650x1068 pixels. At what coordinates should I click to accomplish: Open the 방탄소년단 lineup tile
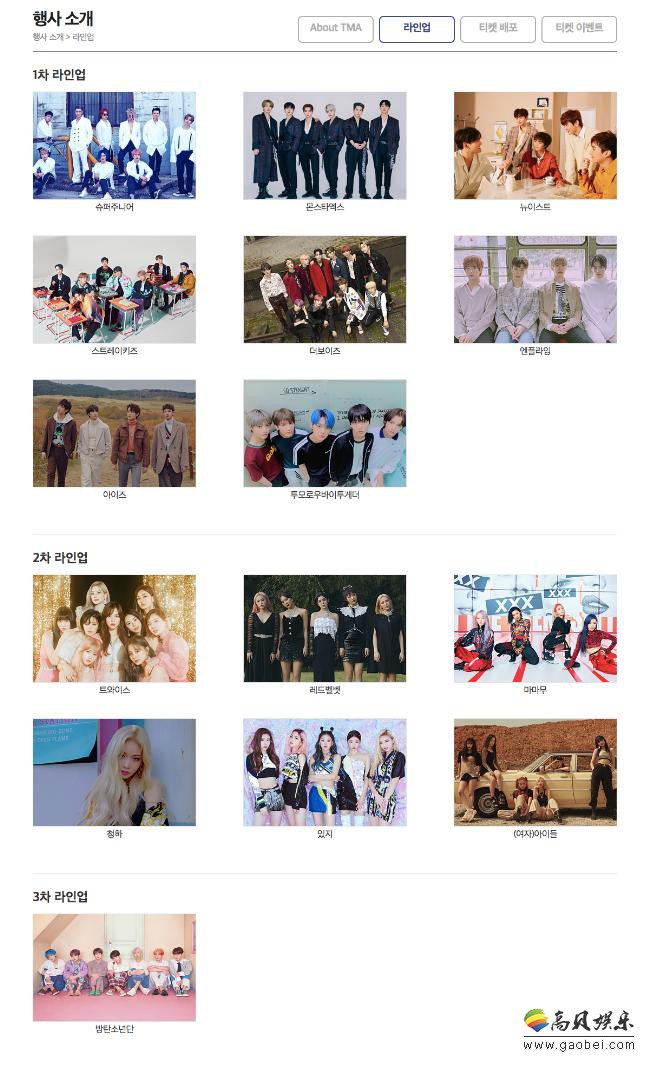coord(114,967)
